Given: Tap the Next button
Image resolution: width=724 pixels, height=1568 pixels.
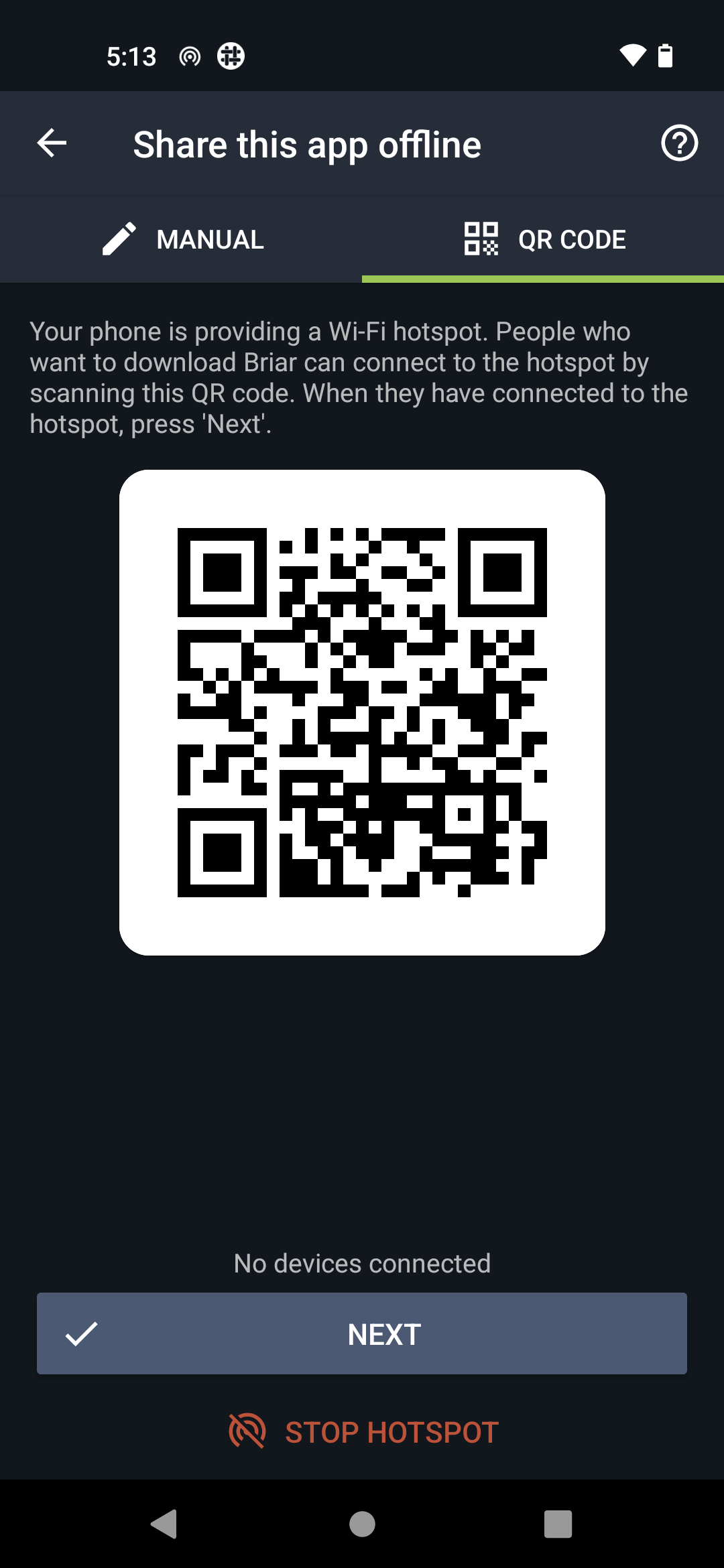Looking at the screenshot, I should (x=362, y=1333).
